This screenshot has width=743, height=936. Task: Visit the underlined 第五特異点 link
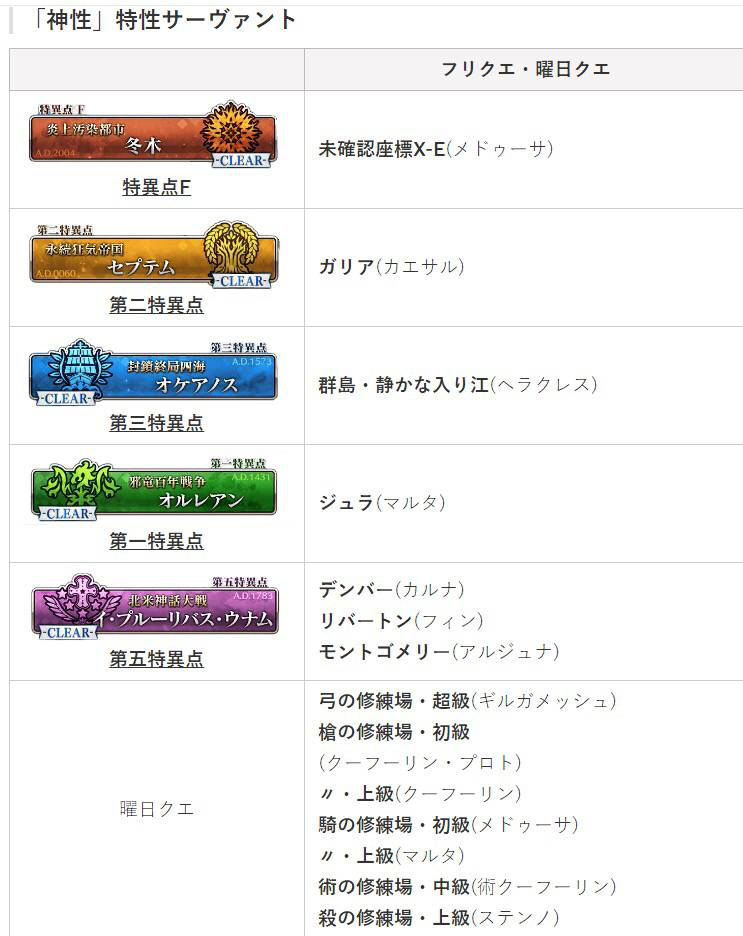[x=156, y=659]
